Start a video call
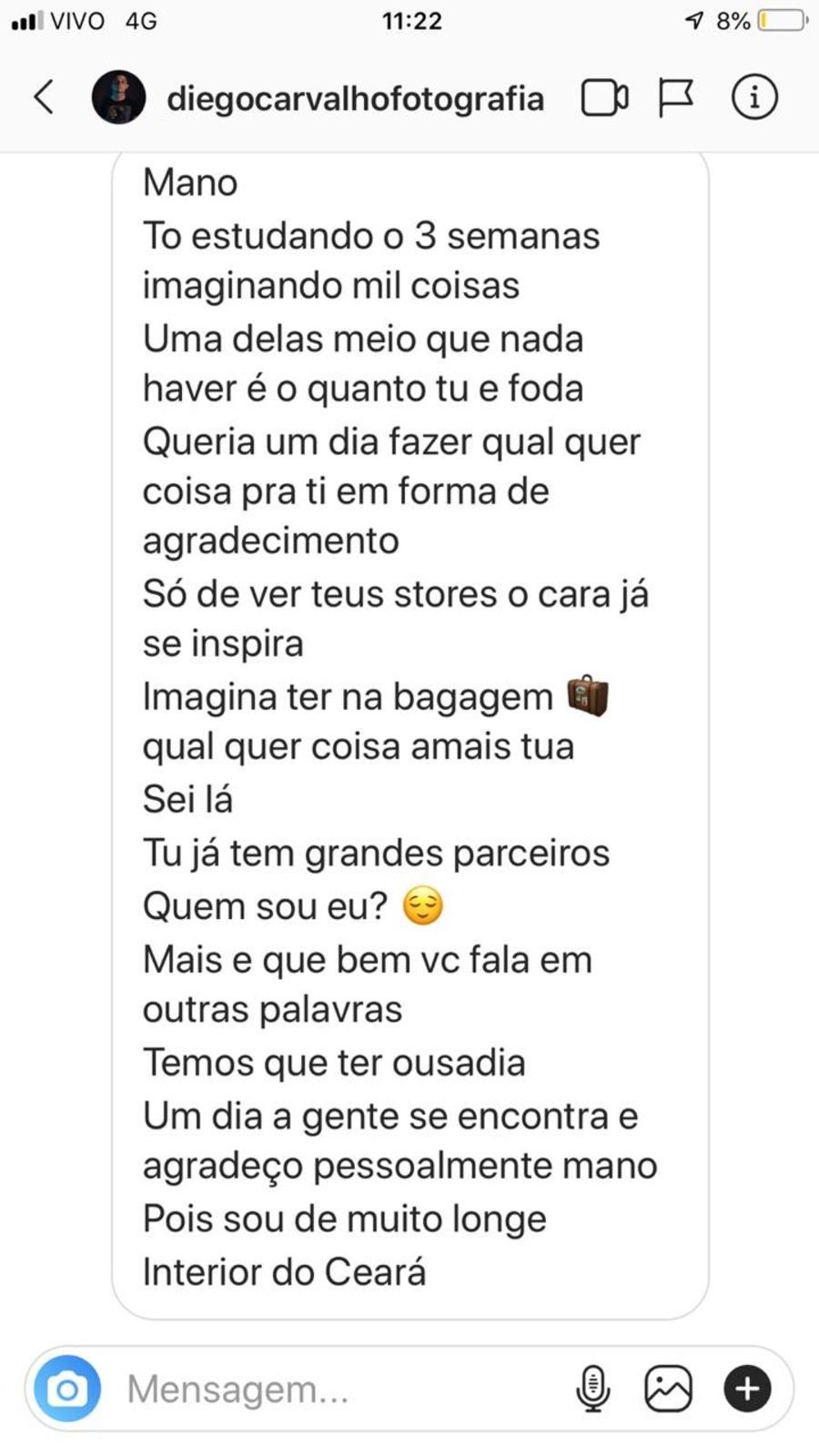The image size is (819, 1456). pyautogui.click(x=604, y=97)
